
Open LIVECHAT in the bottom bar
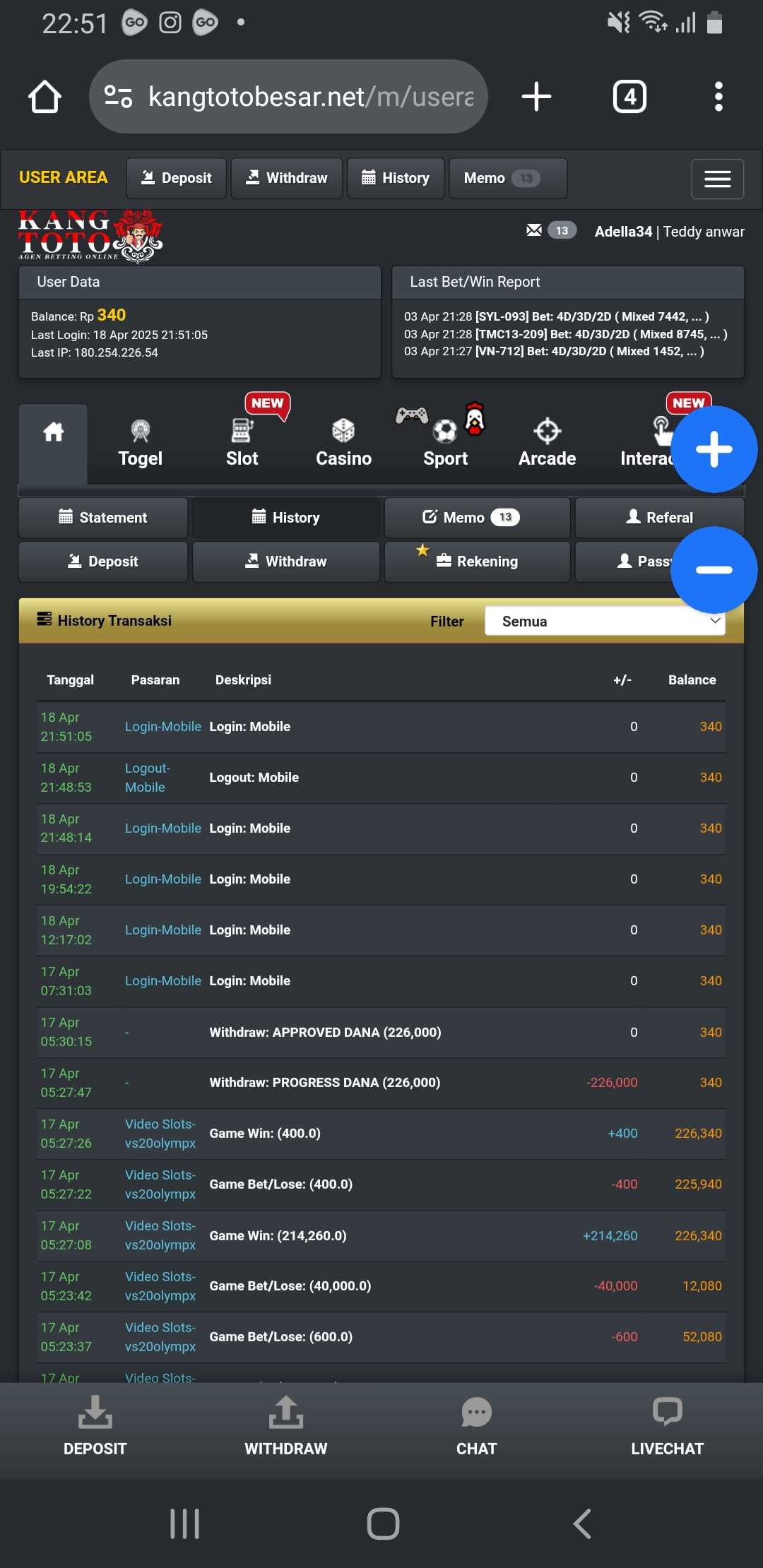pyautogui.click(x=667, y=1427)
